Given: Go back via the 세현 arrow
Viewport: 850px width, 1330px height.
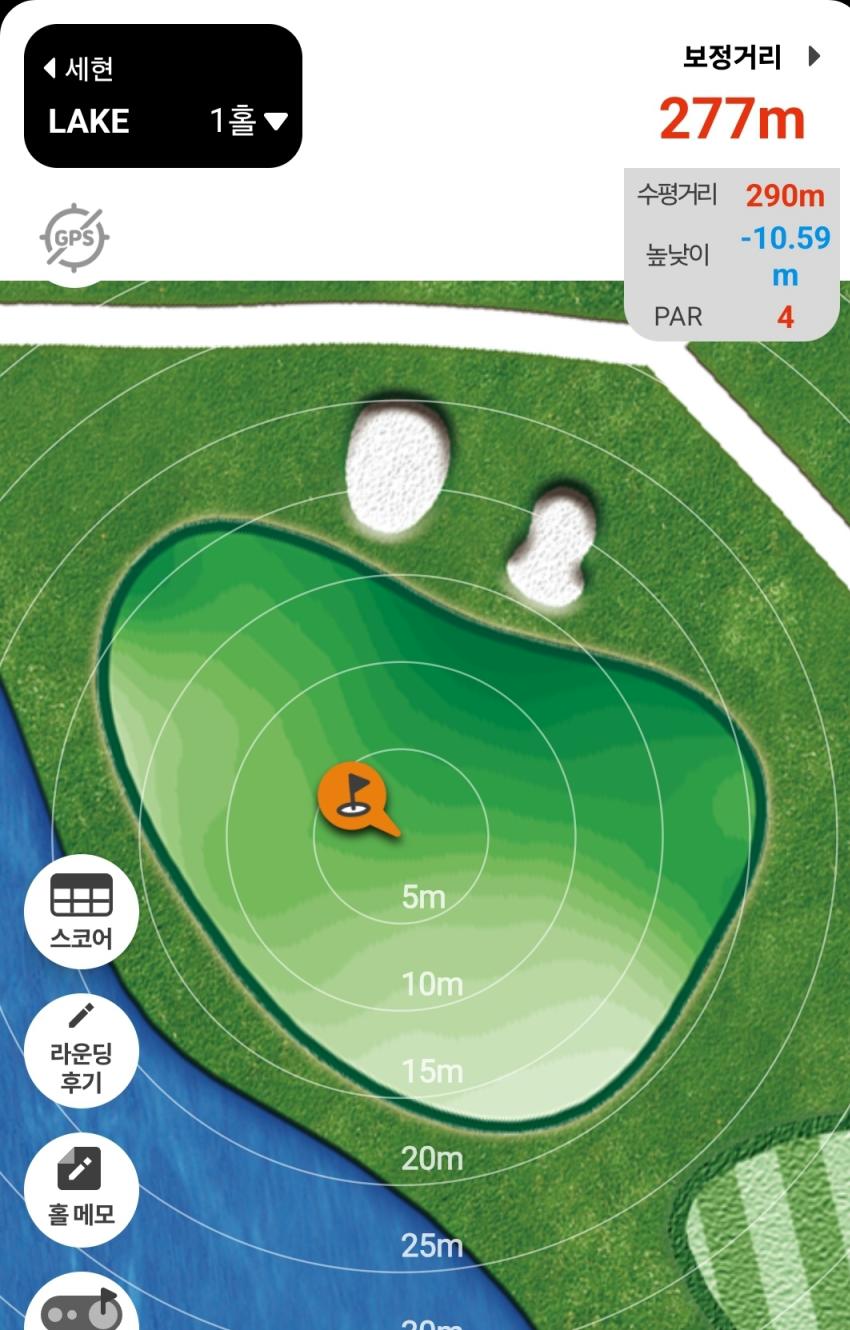Looking at the screenshot, I should [x=77, y=69].
